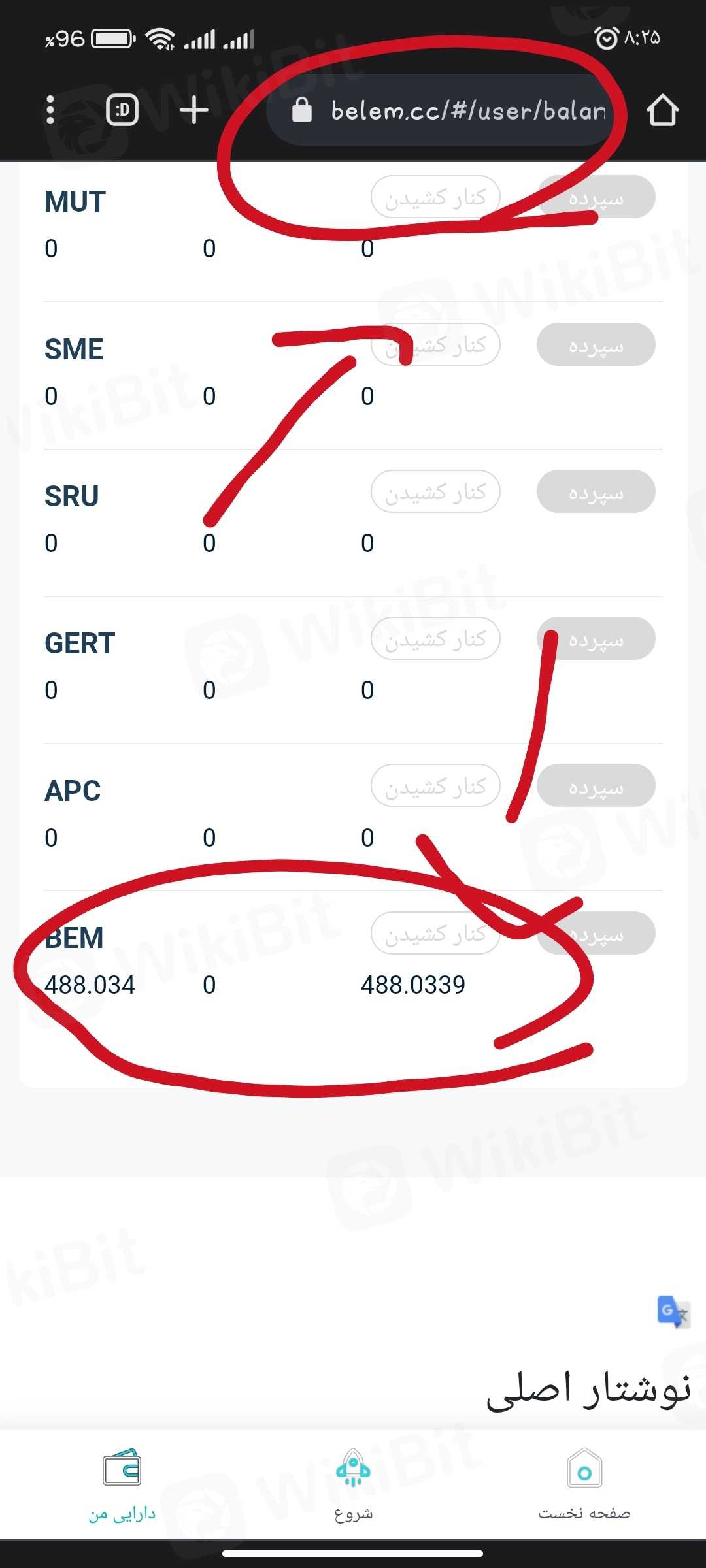Withdraw (کنار کشیدن) the BEM balance
The height and width of the screenshot is (1568, 706).
tap(435, 933)
